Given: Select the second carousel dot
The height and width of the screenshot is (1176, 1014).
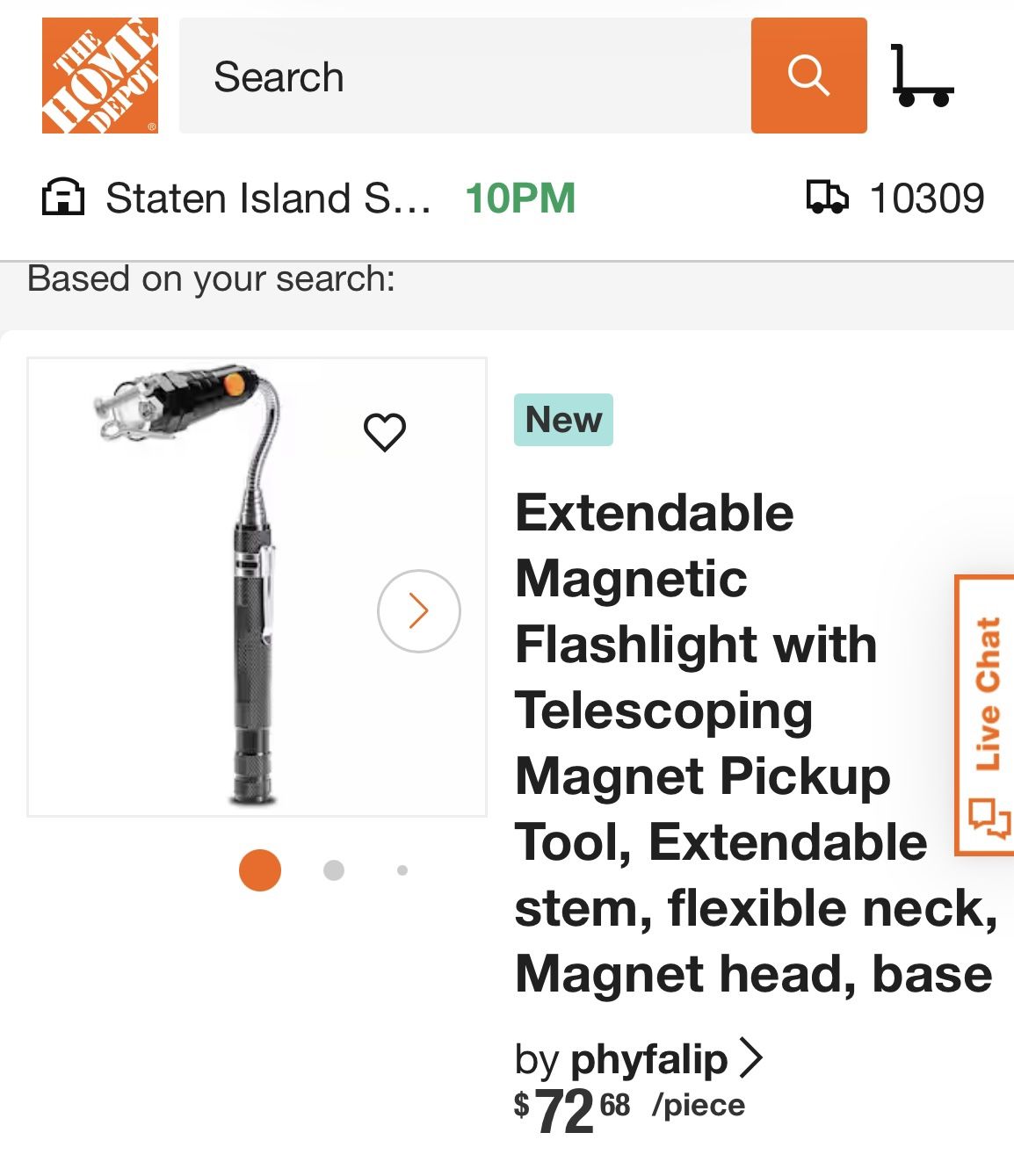Looking at the screenshot, I should pyautogui.click(x=332, y=870).
